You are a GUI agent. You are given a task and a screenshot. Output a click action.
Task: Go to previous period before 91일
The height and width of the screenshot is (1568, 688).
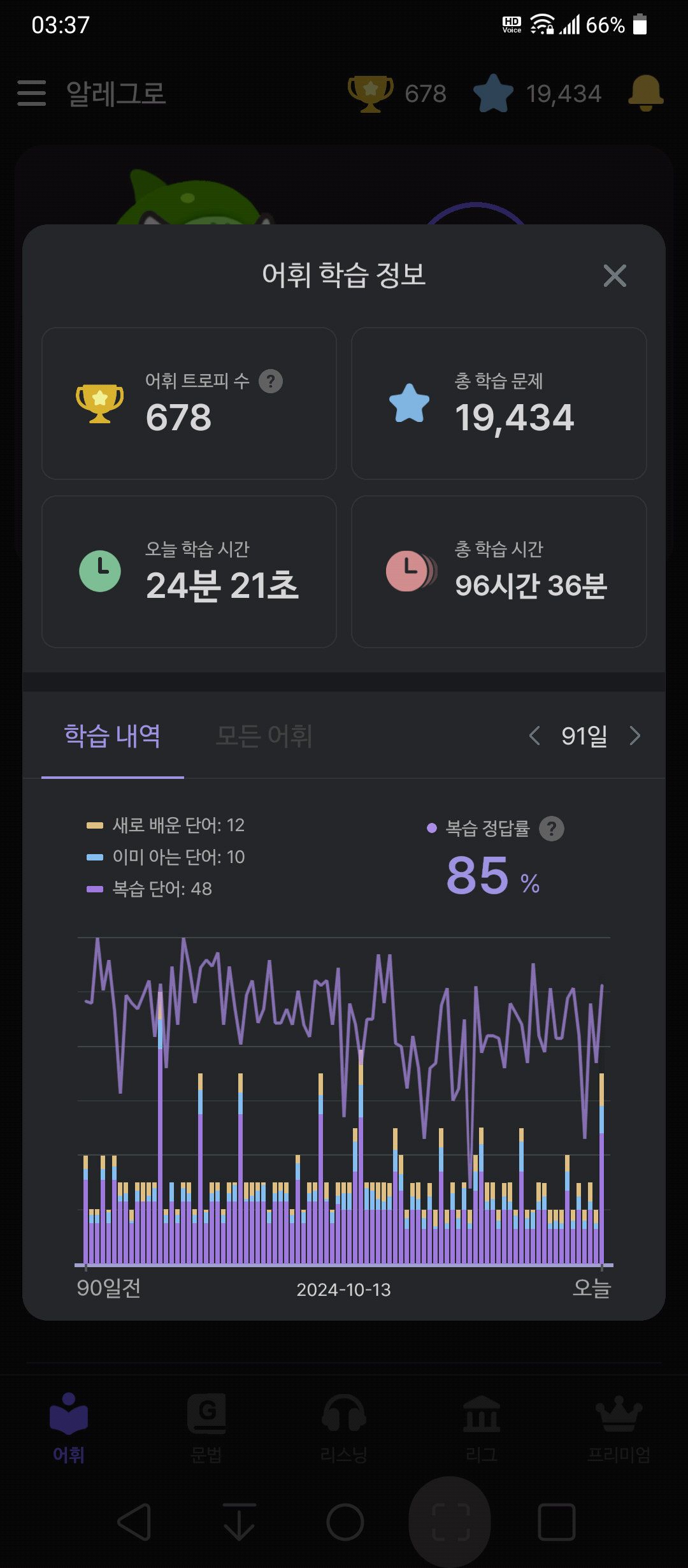tap(534, 736)
